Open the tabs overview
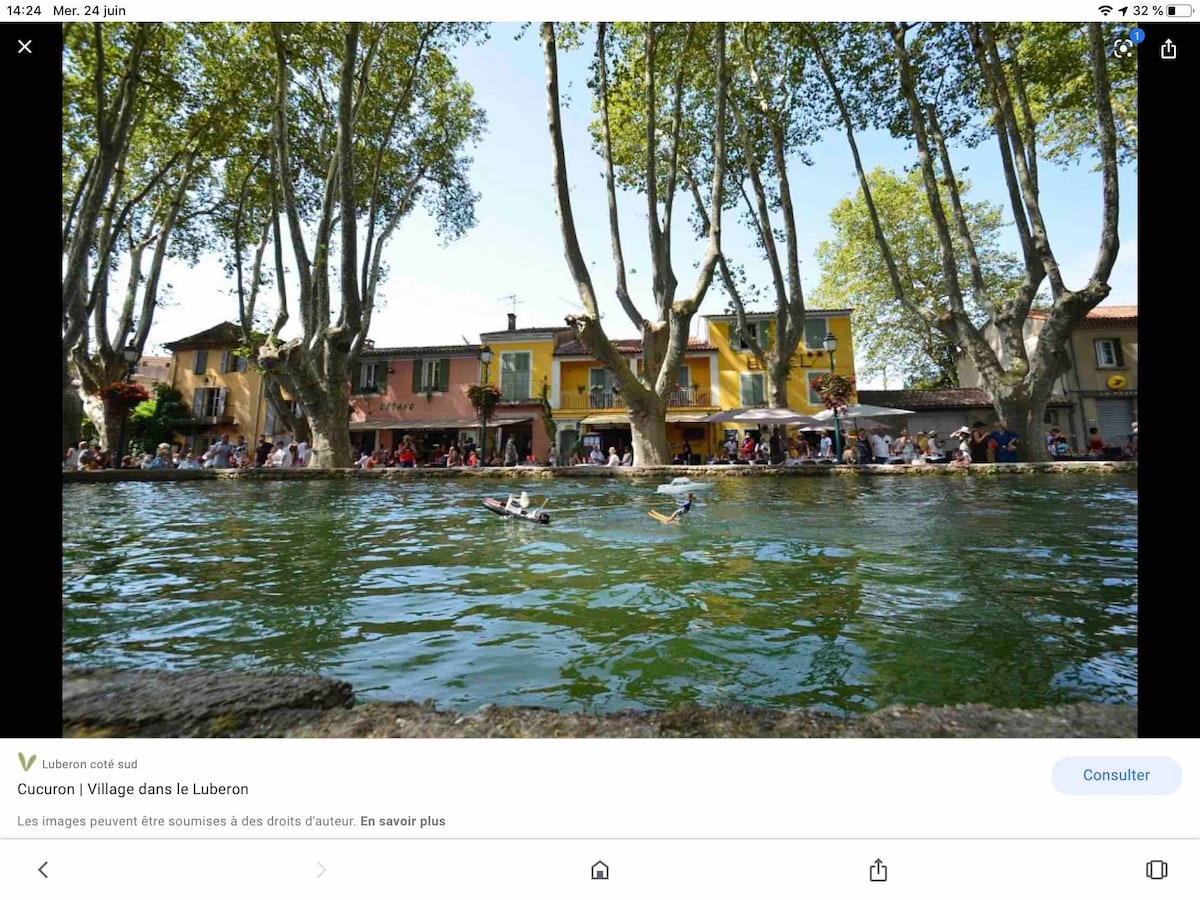This screenshot has width=1200, height=900. 1156,870
